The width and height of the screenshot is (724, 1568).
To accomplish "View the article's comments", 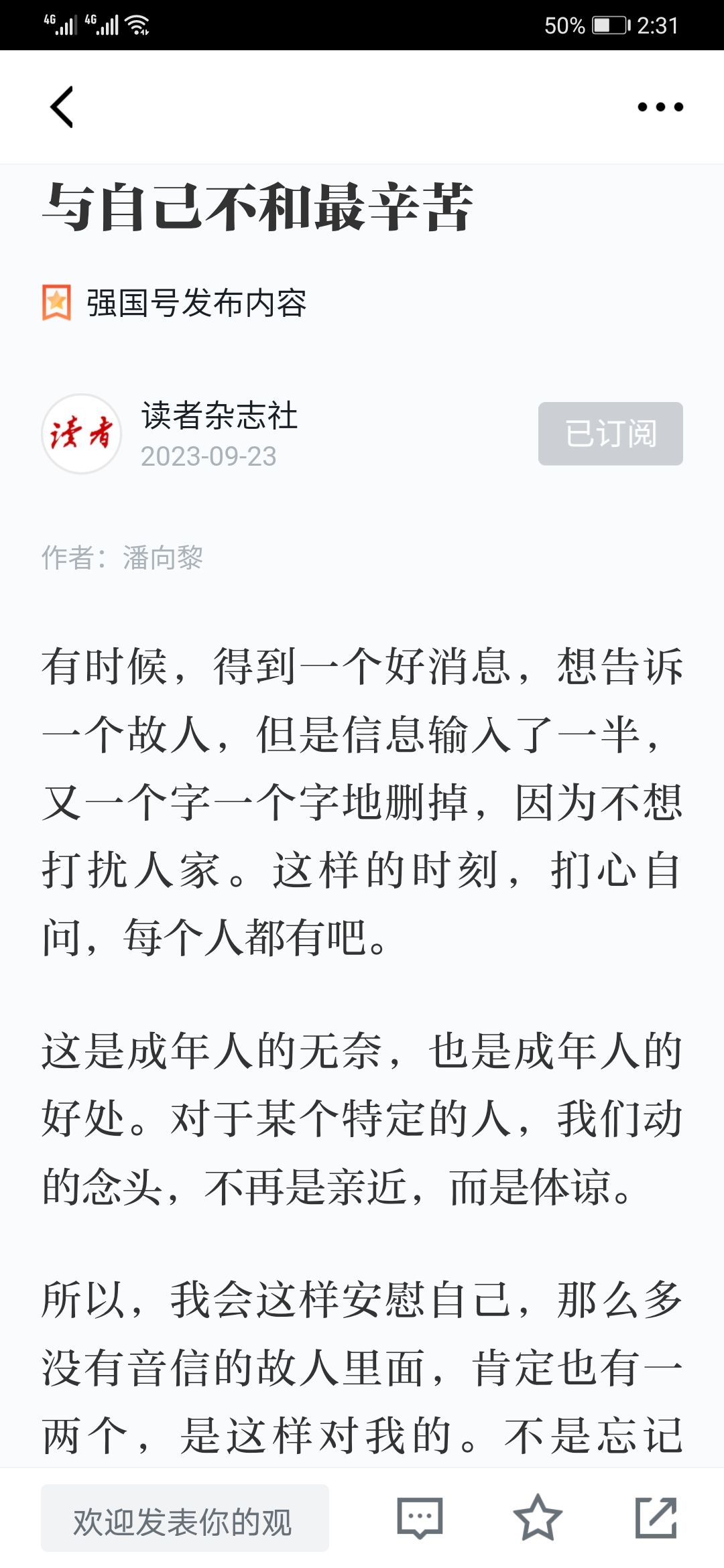I will click(x=420, y=1518).
